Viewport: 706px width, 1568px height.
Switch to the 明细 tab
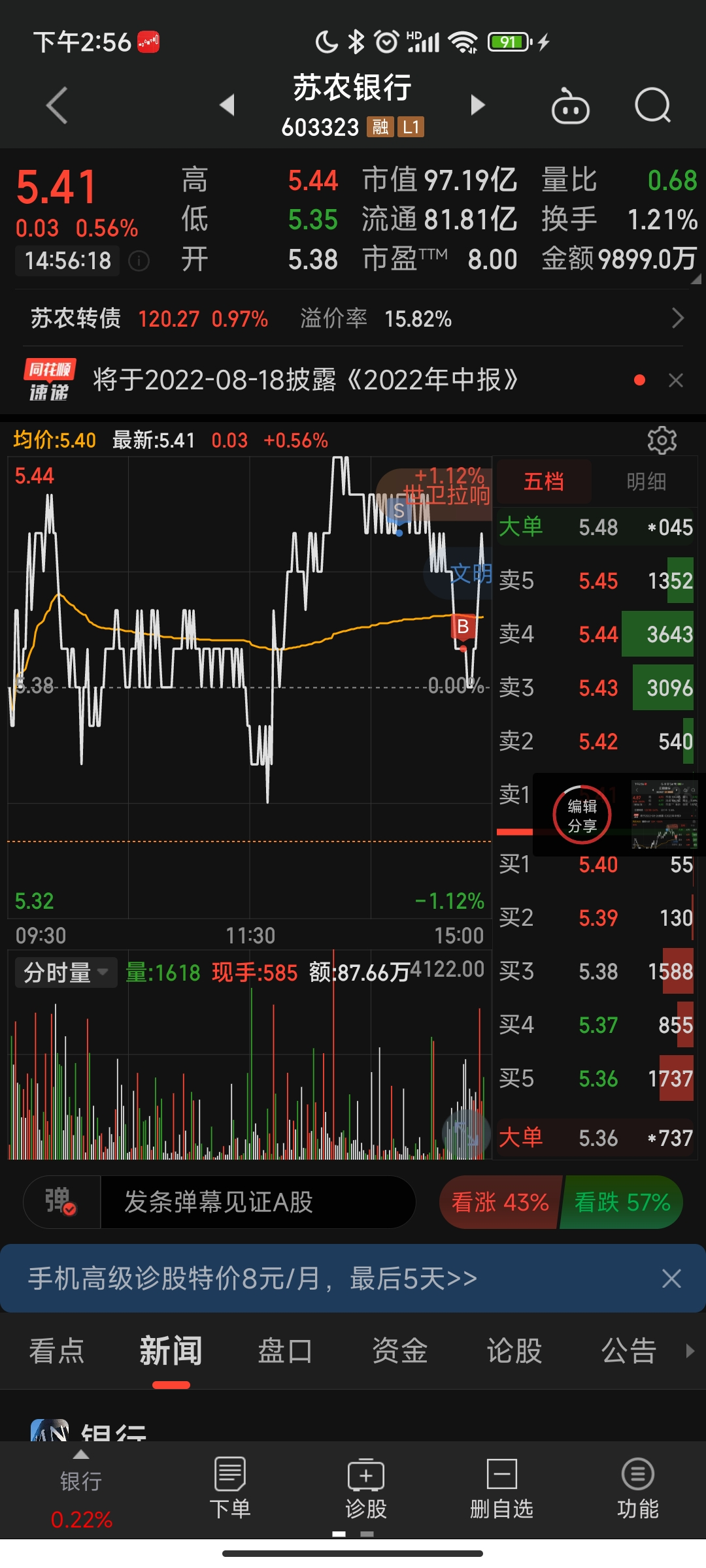646,482
